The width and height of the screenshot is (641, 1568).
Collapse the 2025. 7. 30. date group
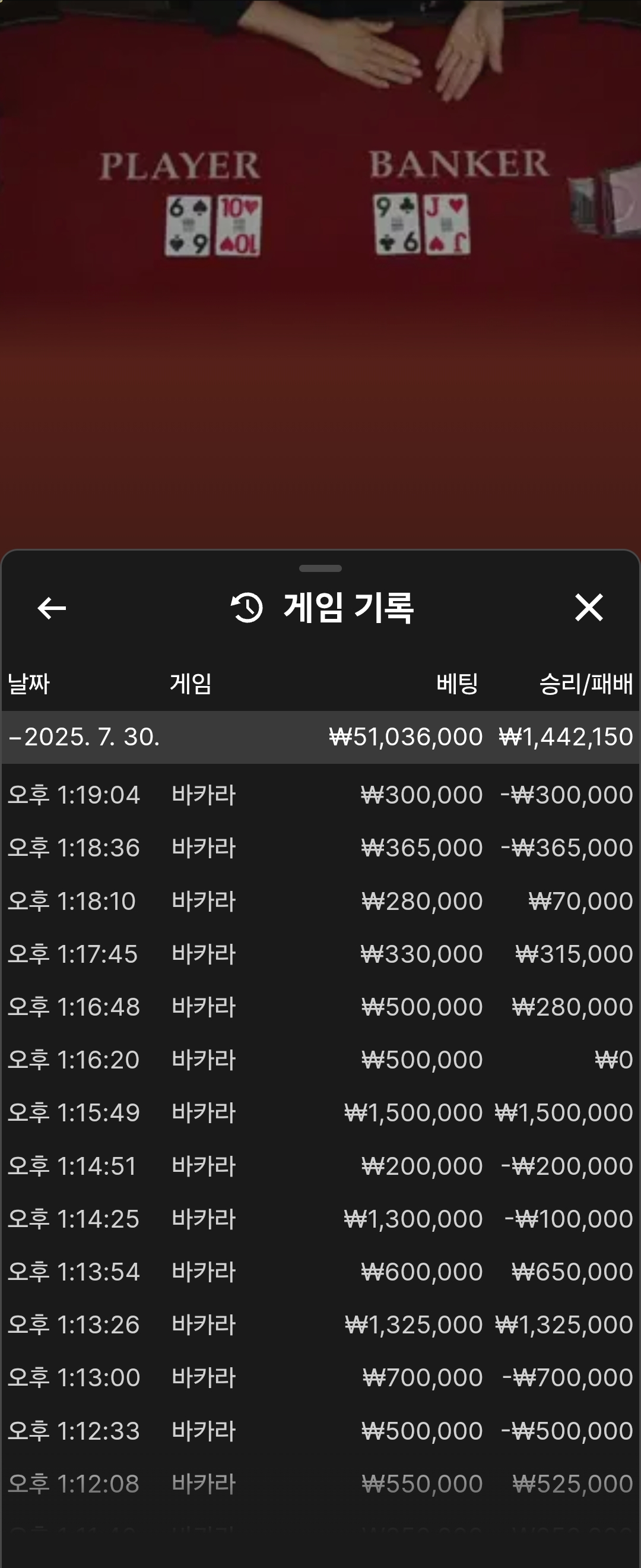pos(85,736)
